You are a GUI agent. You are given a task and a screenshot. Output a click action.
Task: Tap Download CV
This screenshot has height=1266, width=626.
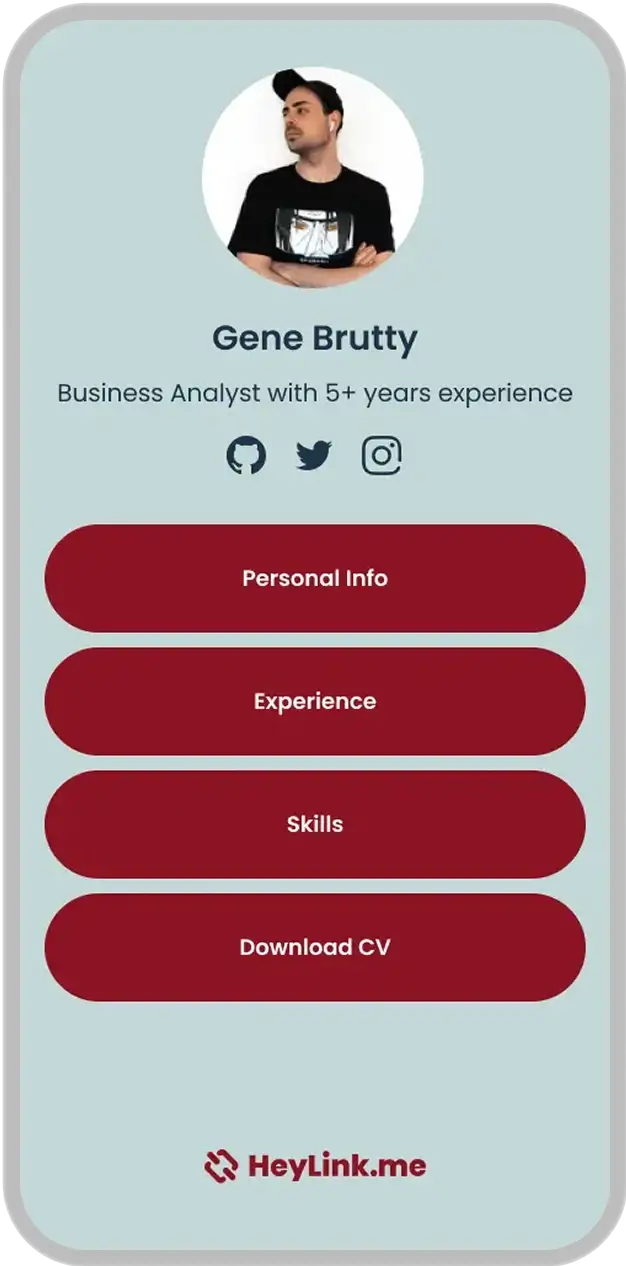(x=314, y=947)
